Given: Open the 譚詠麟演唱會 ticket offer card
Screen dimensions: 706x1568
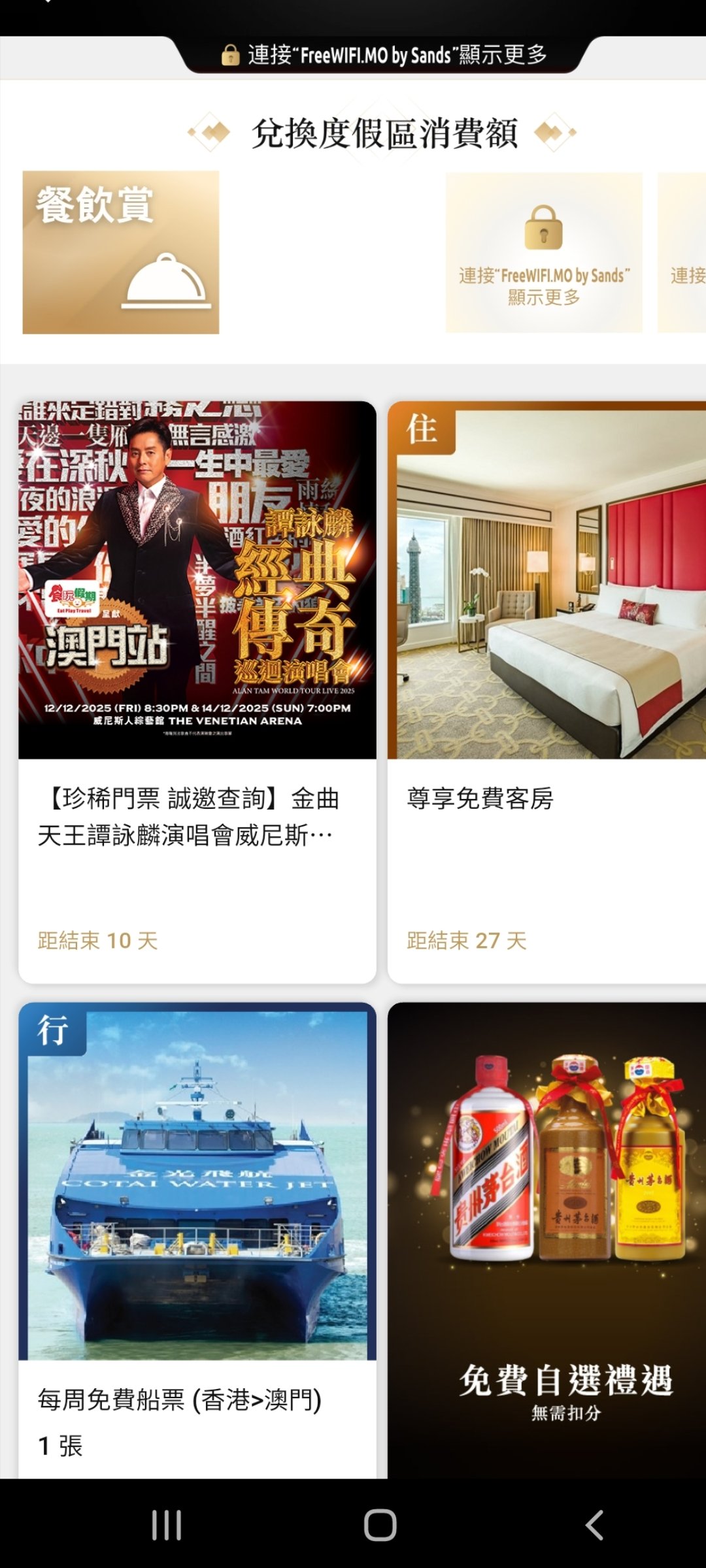Looking at the screenshot, I should point(197,691).
